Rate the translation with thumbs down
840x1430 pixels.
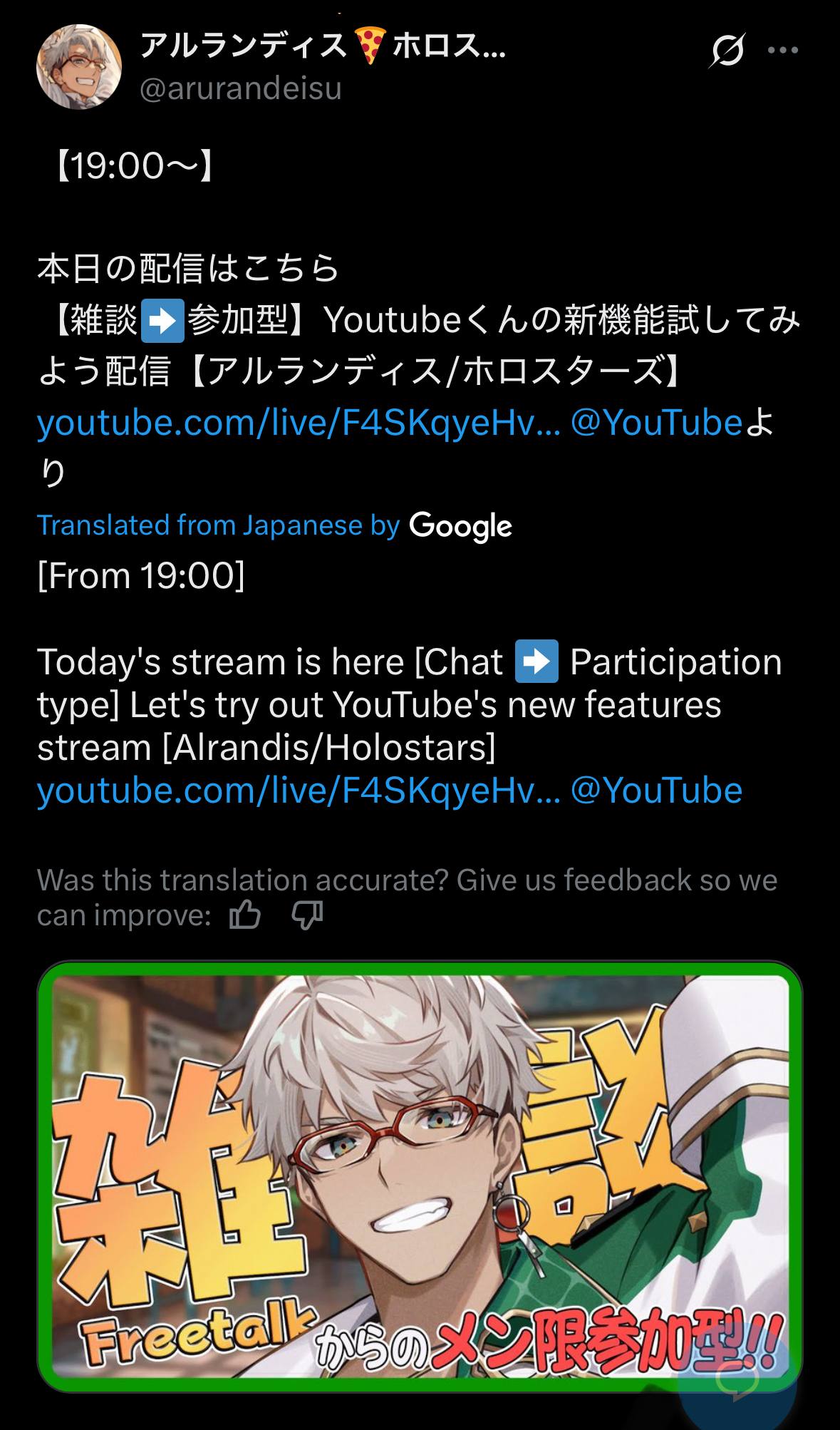pos(308,915)
